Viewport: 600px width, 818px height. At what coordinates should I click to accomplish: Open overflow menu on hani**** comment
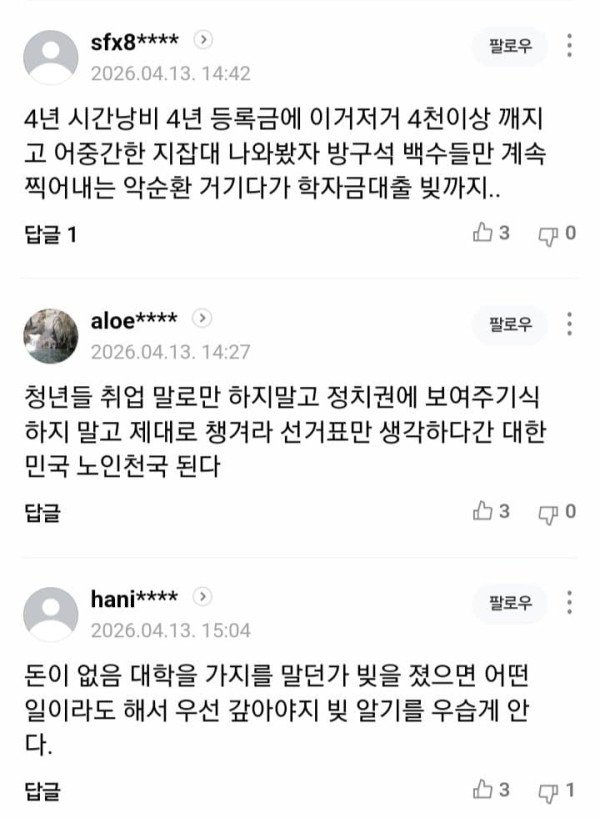coord(570,603)
